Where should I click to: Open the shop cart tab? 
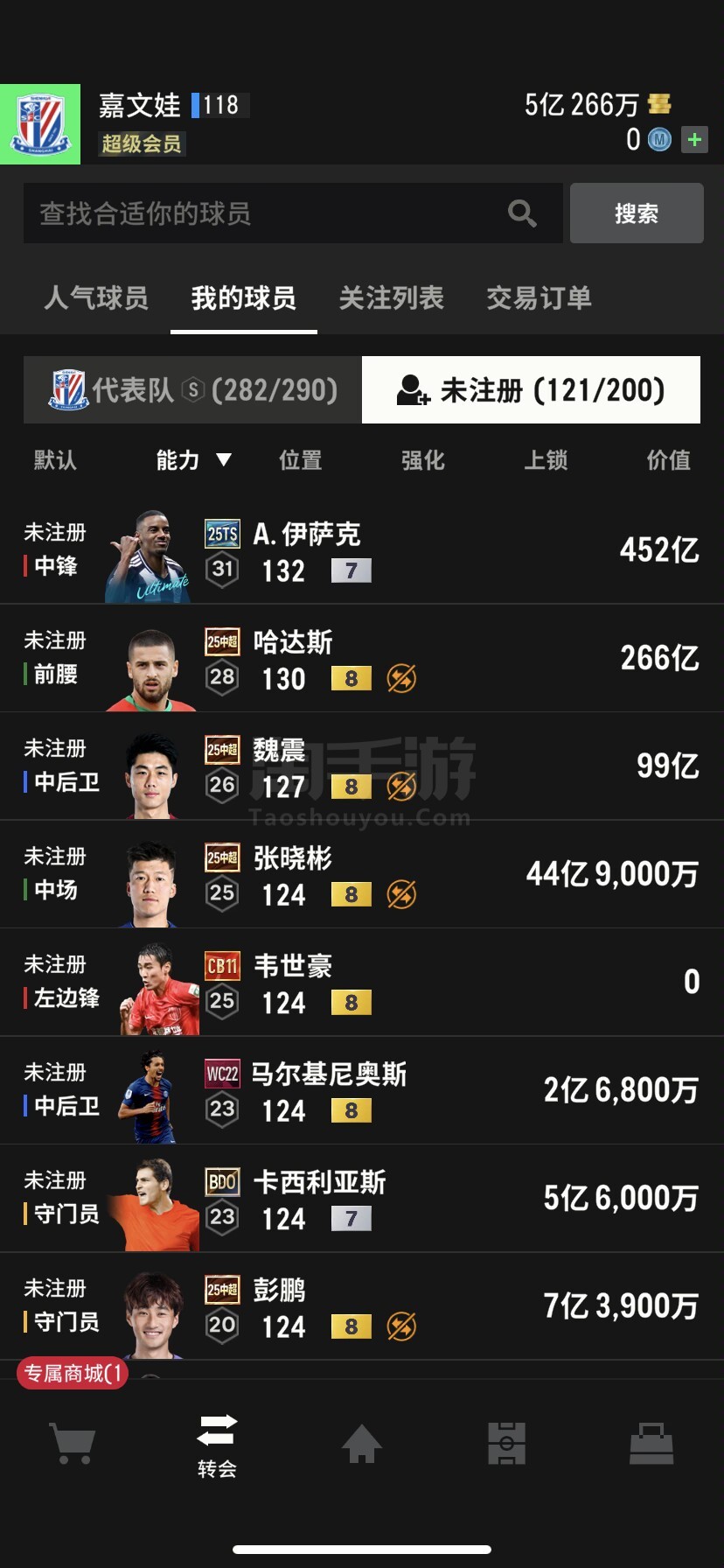(x=72, y=1444)
